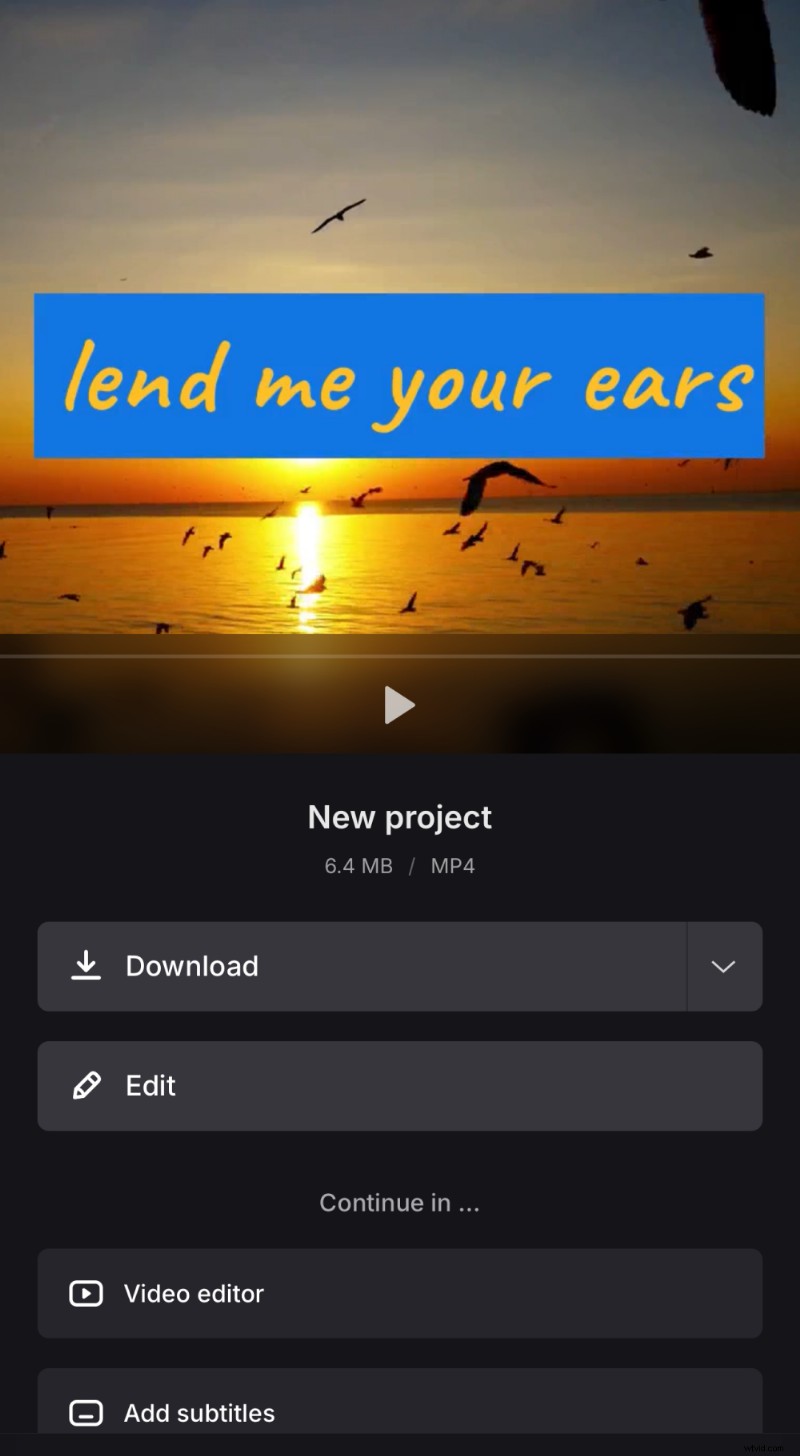800x1456 pixels.
Task: Open Add subtitles
Action: point(400,1413)
